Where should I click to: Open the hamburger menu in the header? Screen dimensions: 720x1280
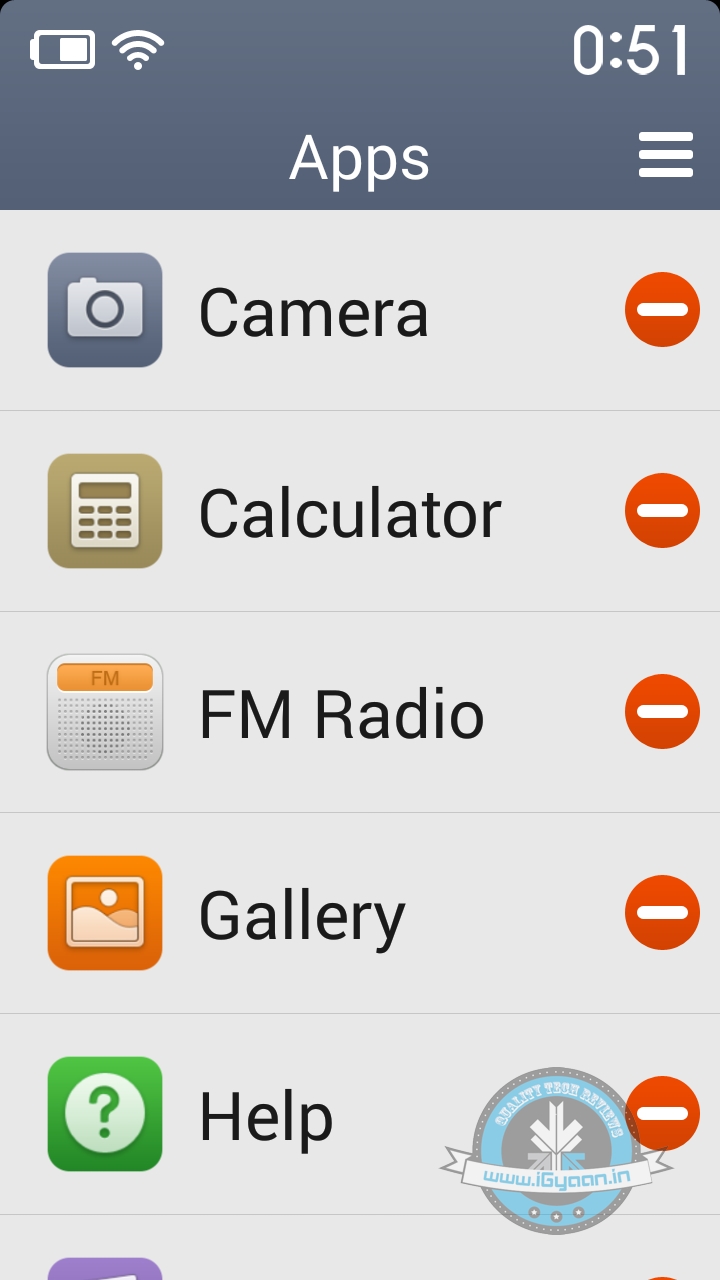click(x=665, y=155)
